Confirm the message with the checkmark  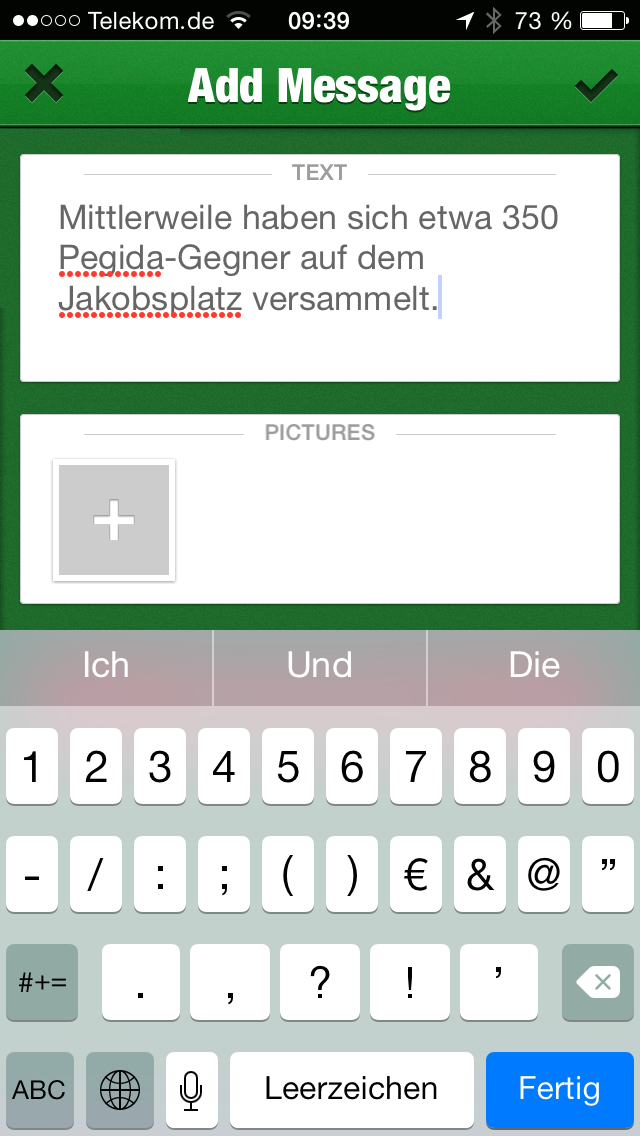pos(597,85)
